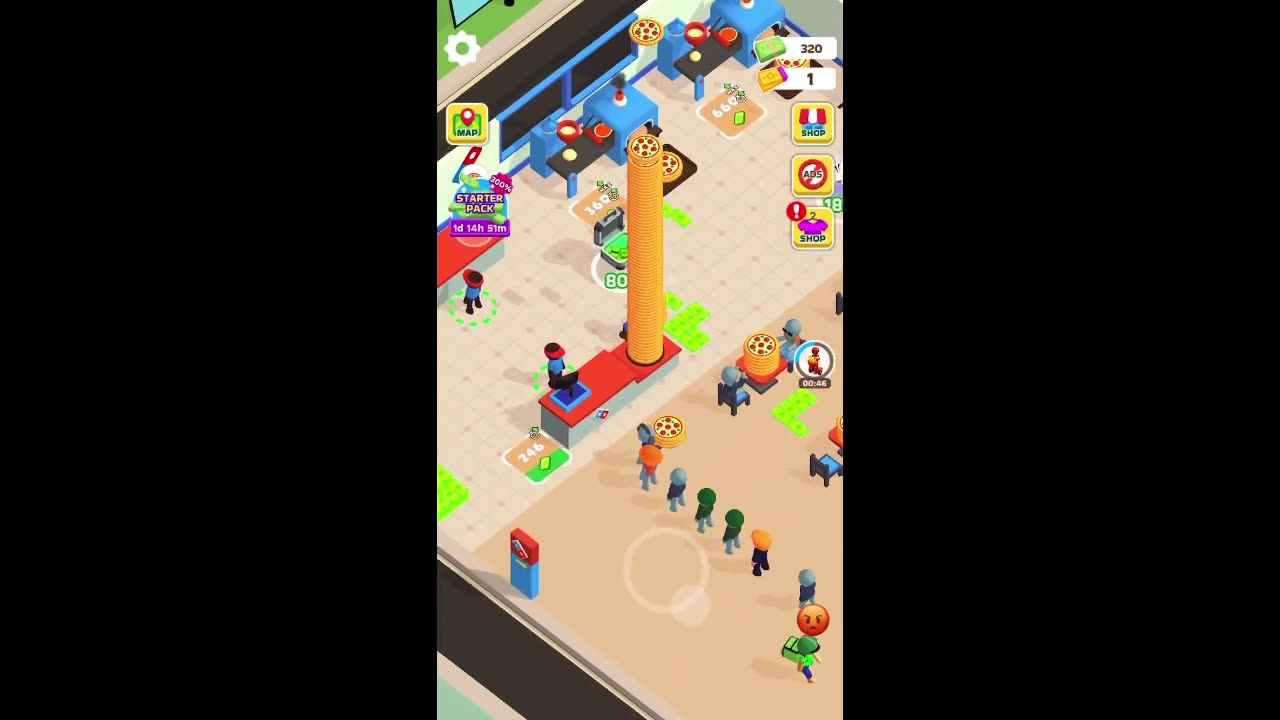Tap the worker booster timer icon

coord(814,362)
